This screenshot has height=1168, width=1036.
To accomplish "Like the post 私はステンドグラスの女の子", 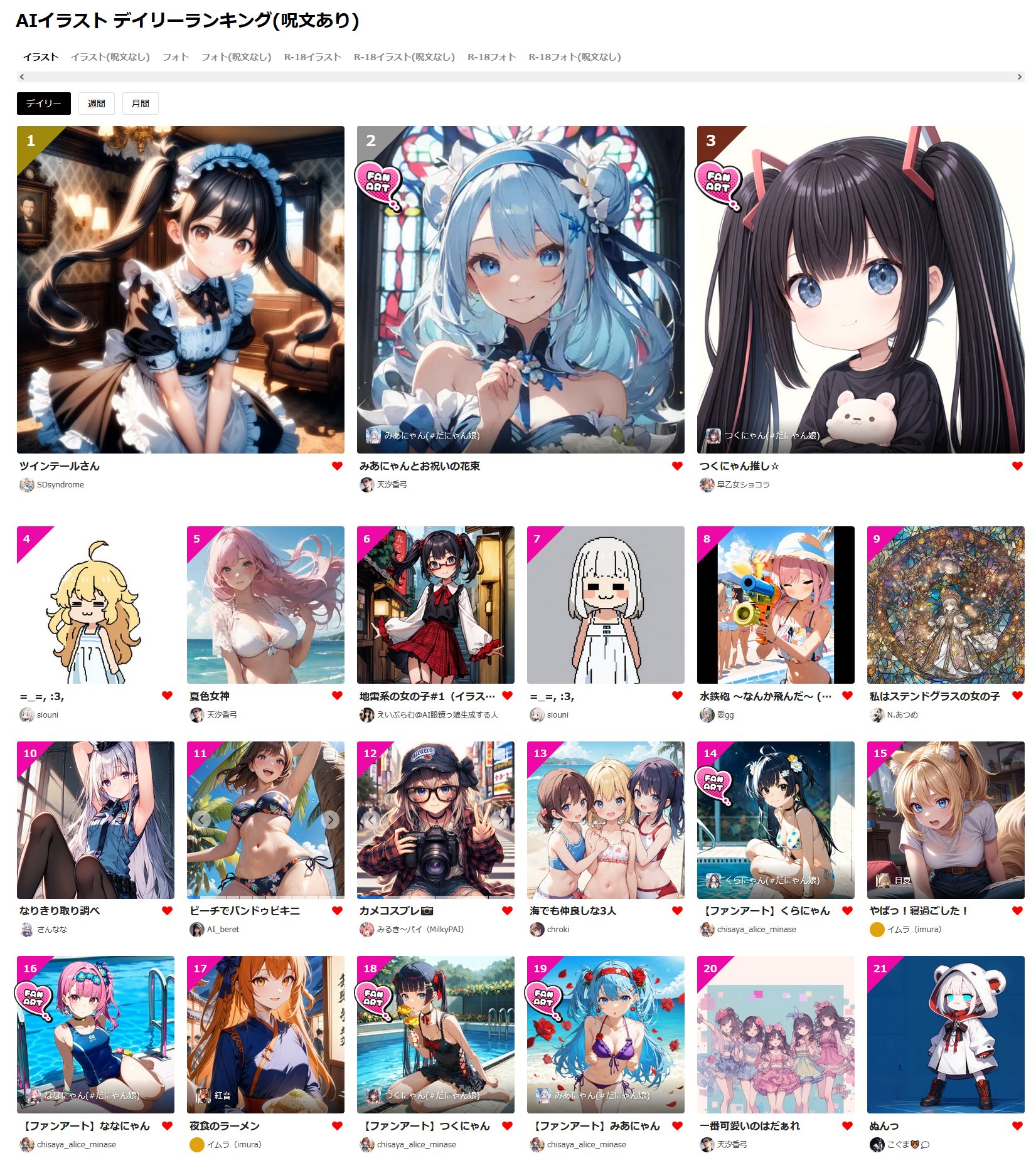I will point(1017,696).
